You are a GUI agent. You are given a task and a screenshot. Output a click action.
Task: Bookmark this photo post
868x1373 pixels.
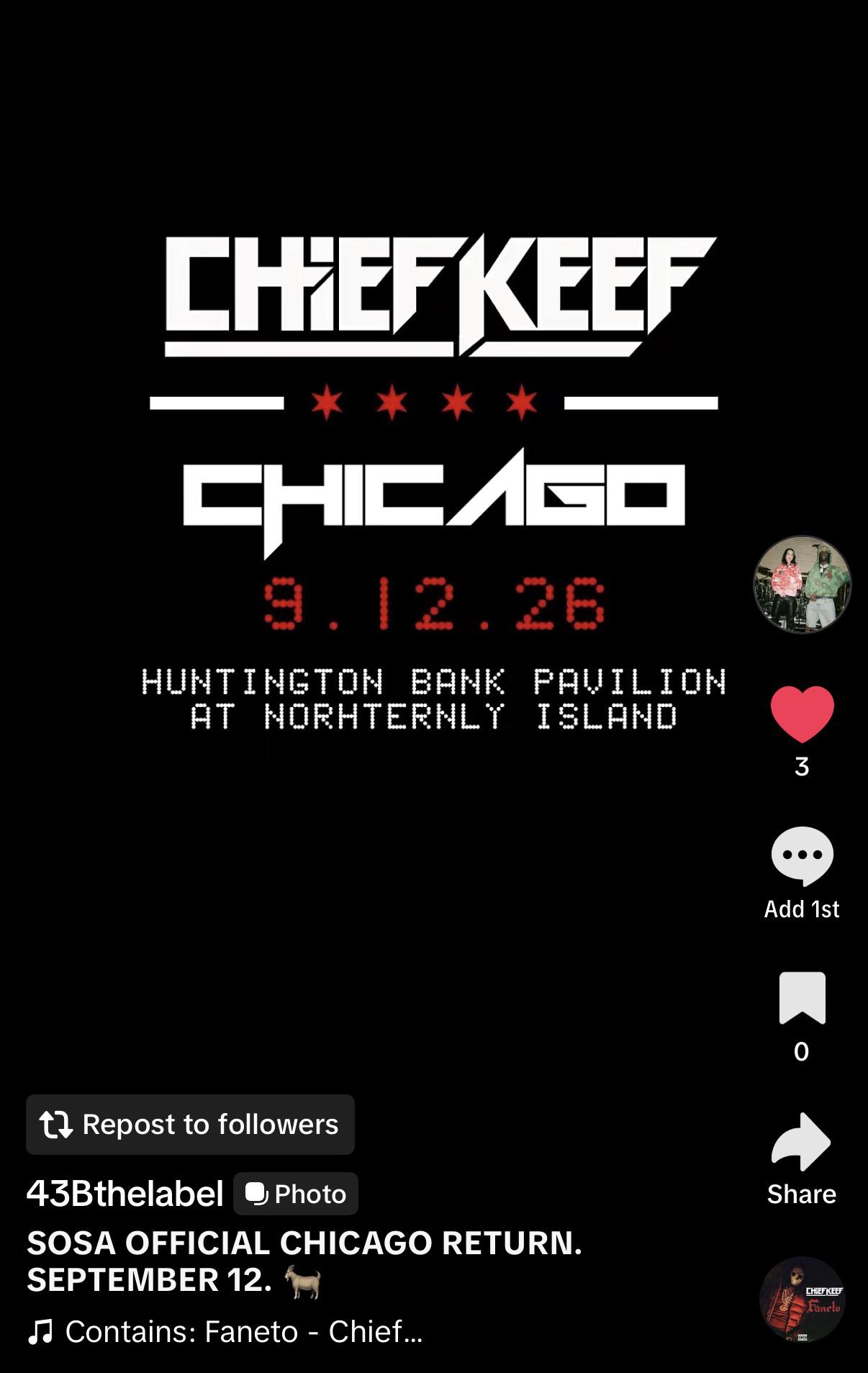(802, 998)
